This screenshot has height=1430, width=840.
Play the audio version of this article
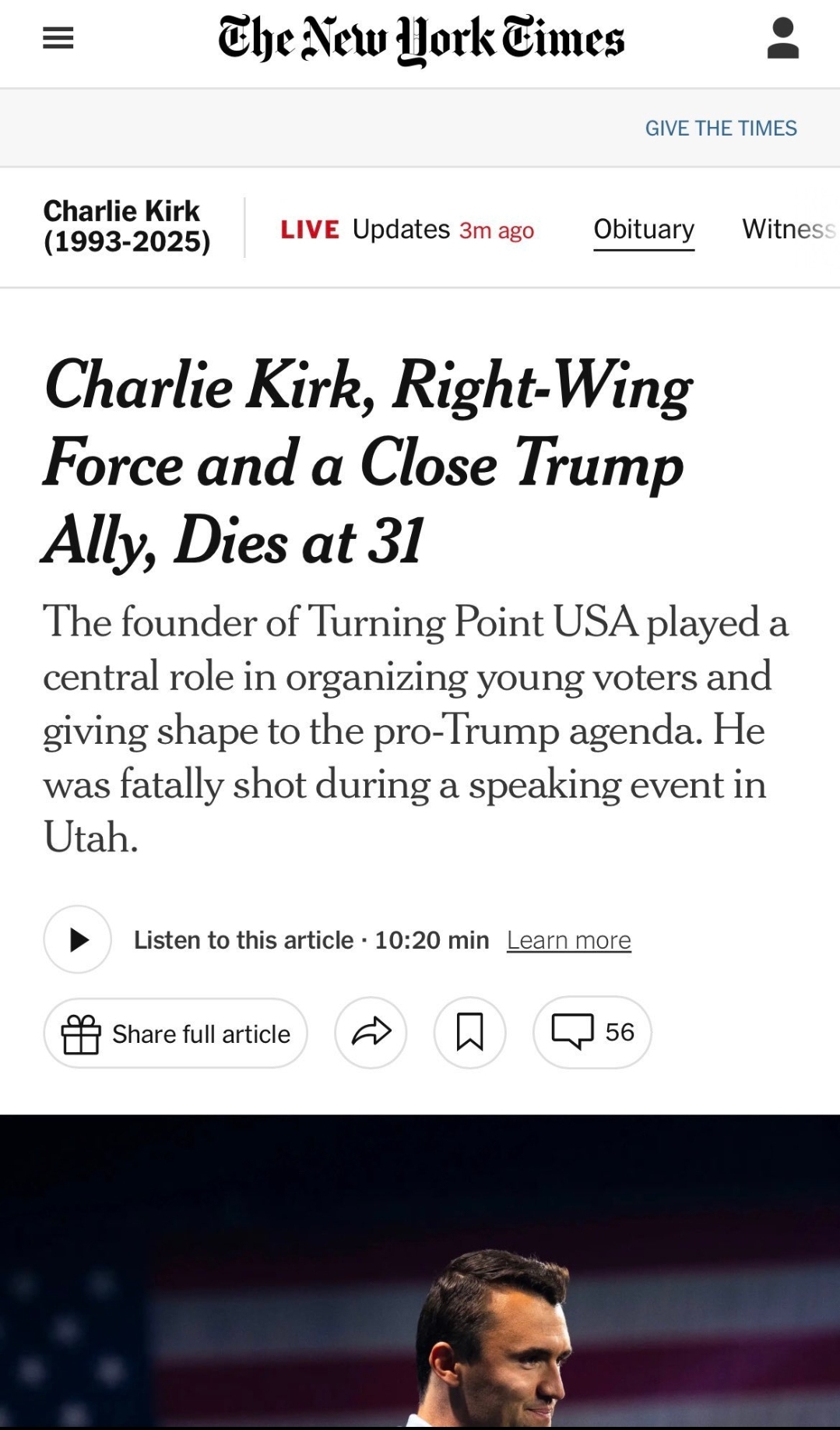click(x=78, y=939)
